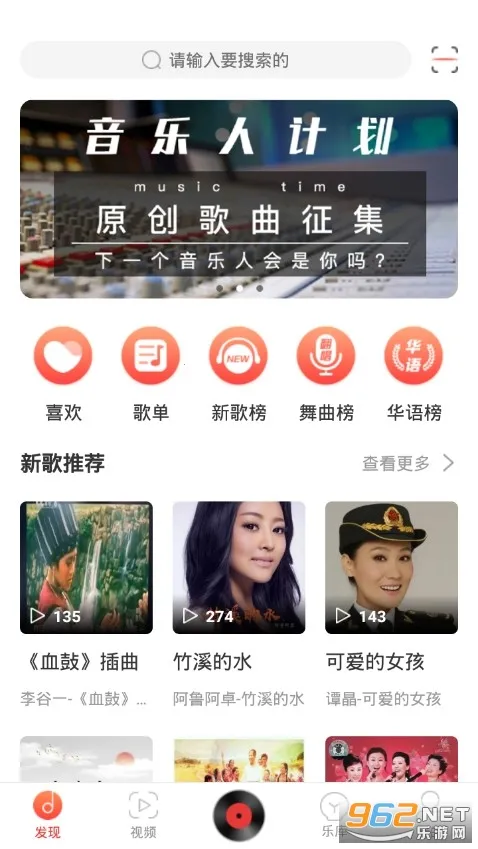
Task: Open the 音乐人计划 banner
Action: click(x=239, y=199)
